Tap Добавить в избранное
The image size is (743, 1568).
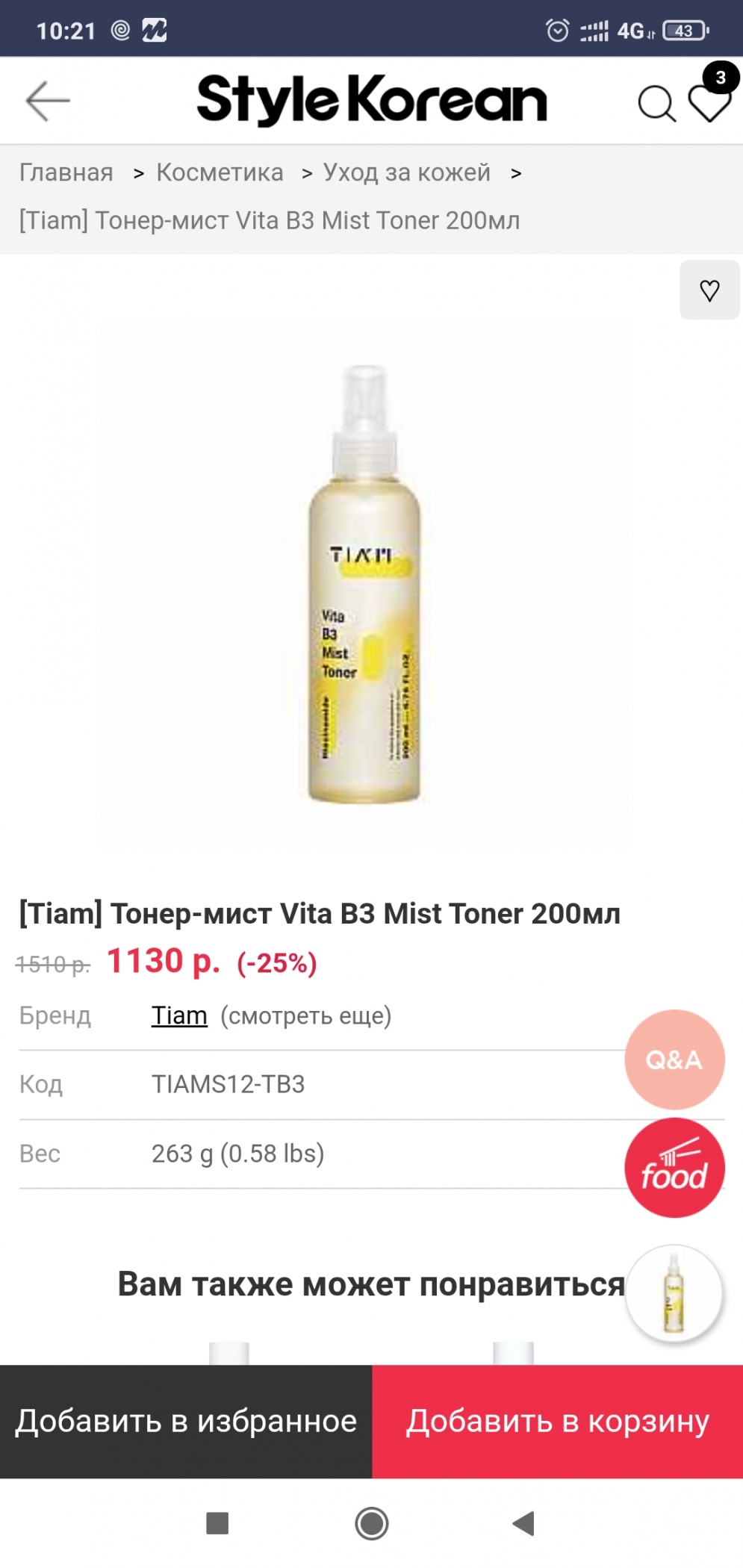186,1421
